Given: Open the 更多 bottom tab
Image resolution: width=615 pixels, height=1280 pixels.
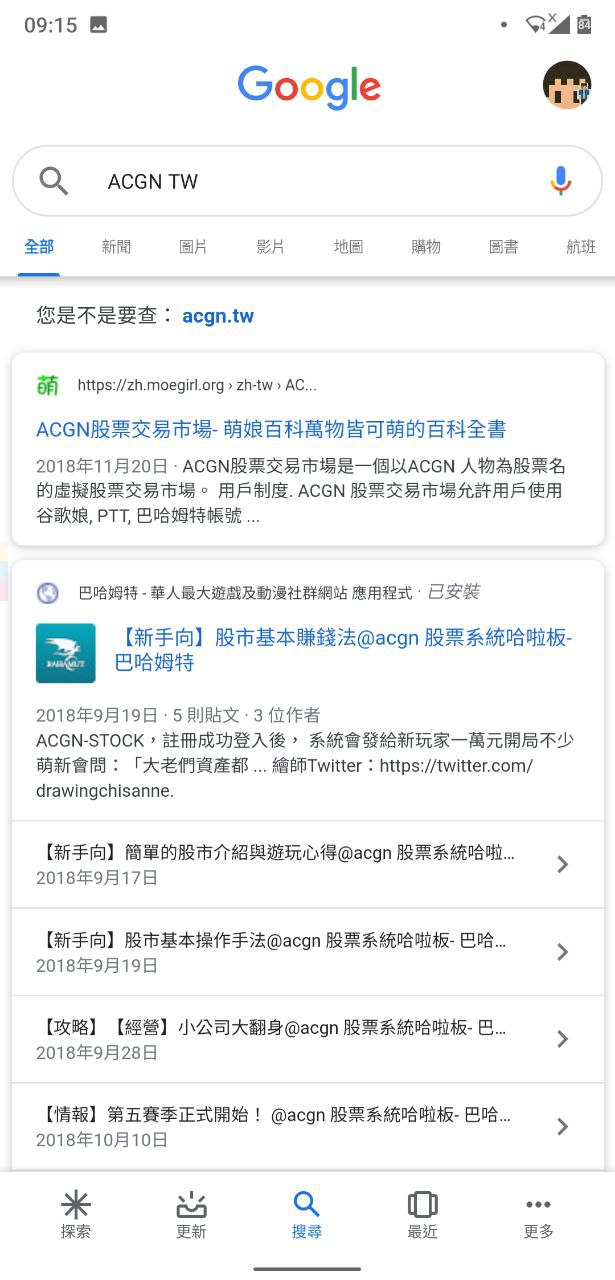Looking at the screenshot, I should 538,1215.
